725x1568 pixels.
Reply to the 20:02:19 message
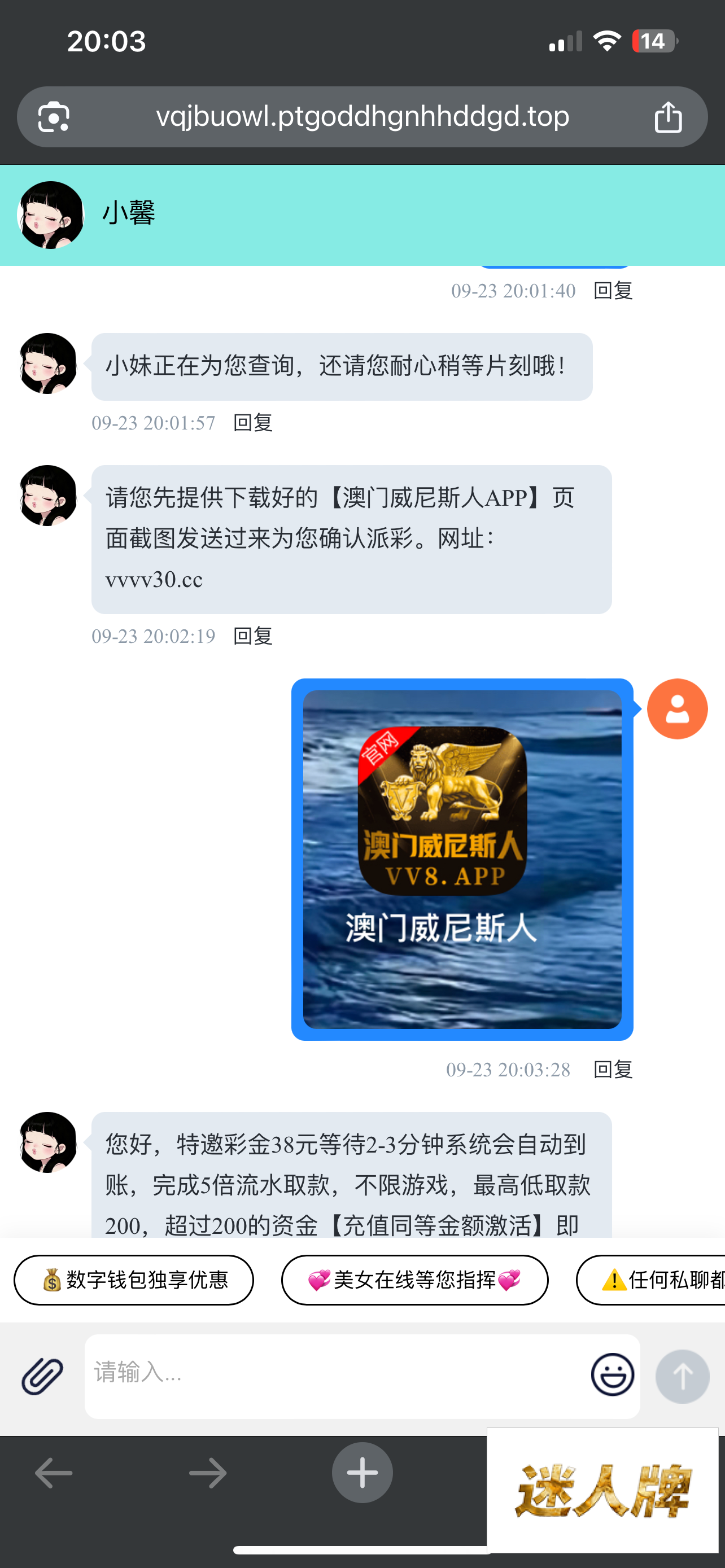(x=252, y=636)
